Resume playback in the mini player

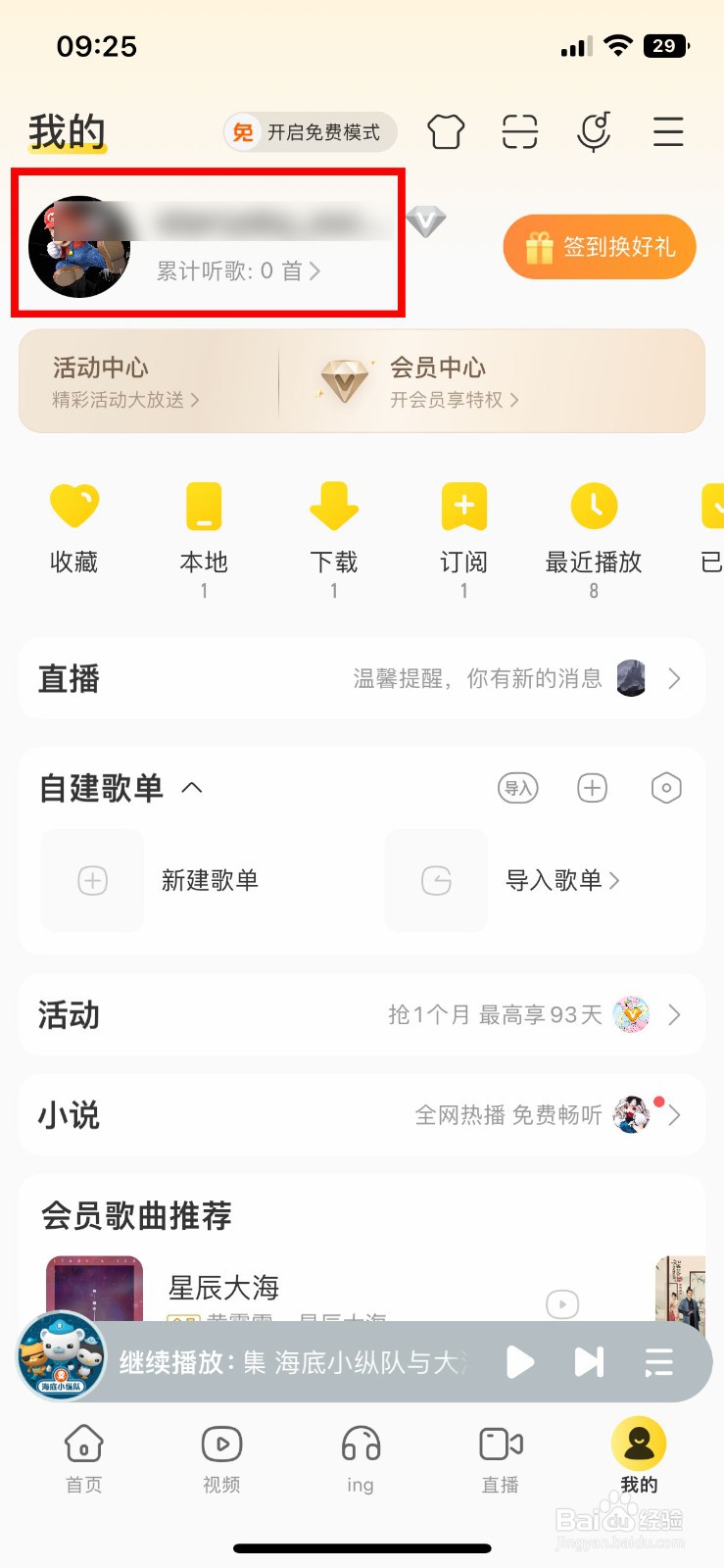coord(519,1361)
